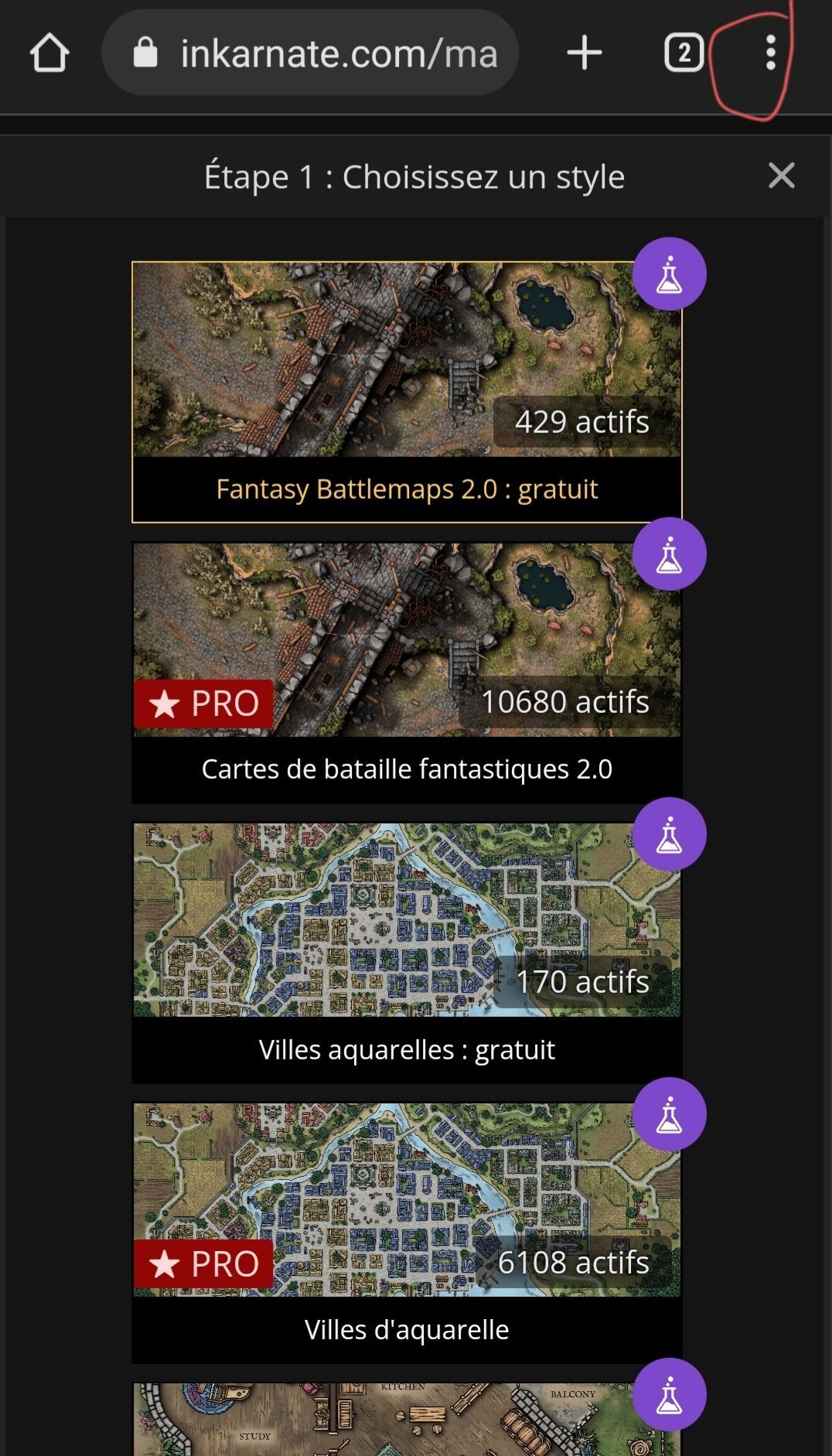Open the browser overflow menu
Screen dimensions: 832x1456
pyautogui.click(x=770, y=53)
